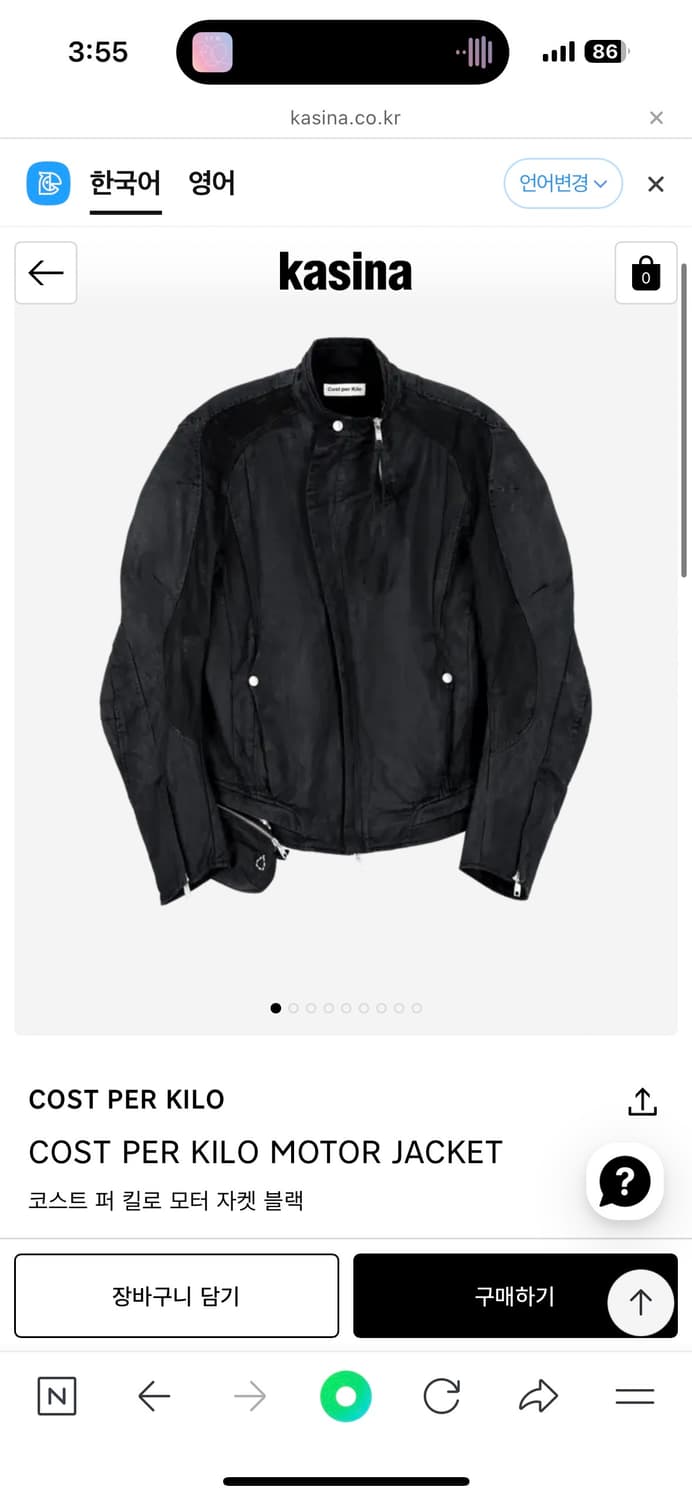This screenshot has height=1500, width=692.
Task: Open the 언어변경 language dropdown
Action: point(563,184)
